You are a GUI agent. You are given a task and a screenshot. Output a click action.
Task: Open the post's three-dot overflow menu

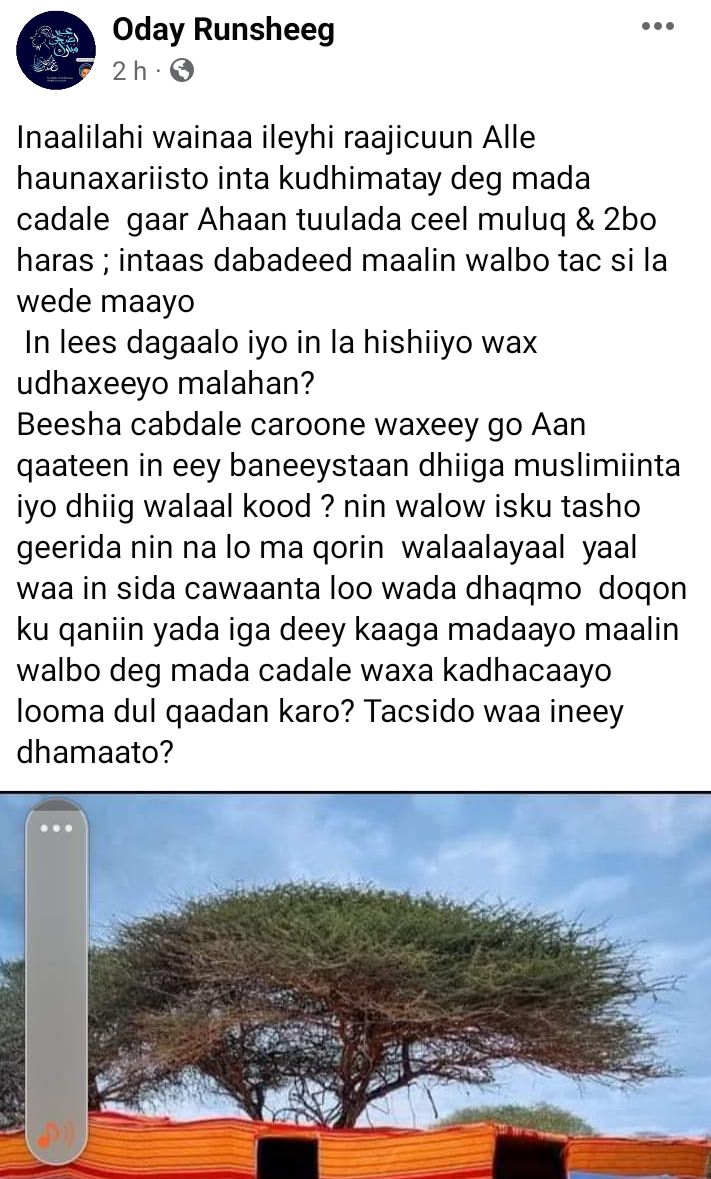click(658, 26)
